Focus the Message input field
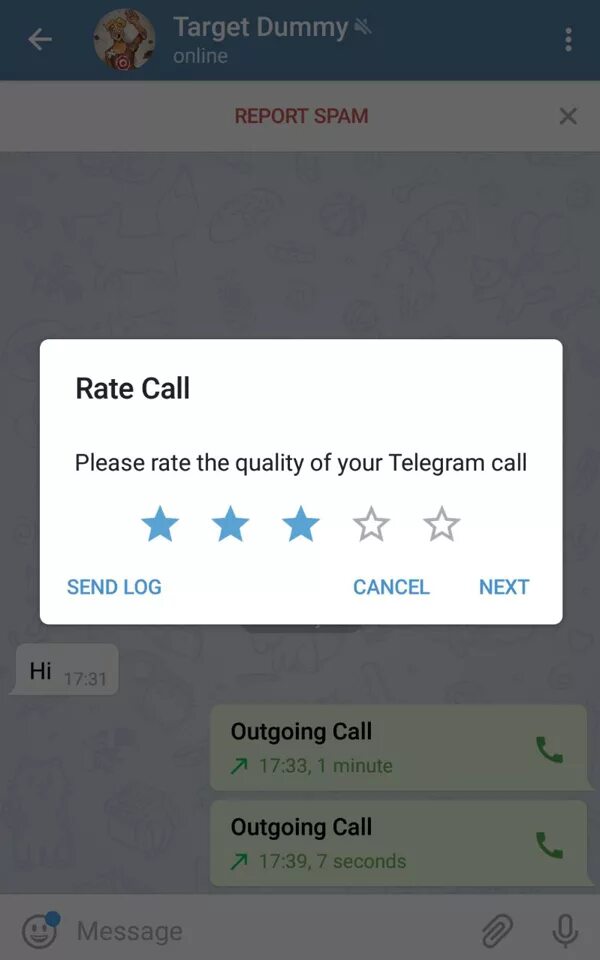600x960 pixels. [269, 931]
